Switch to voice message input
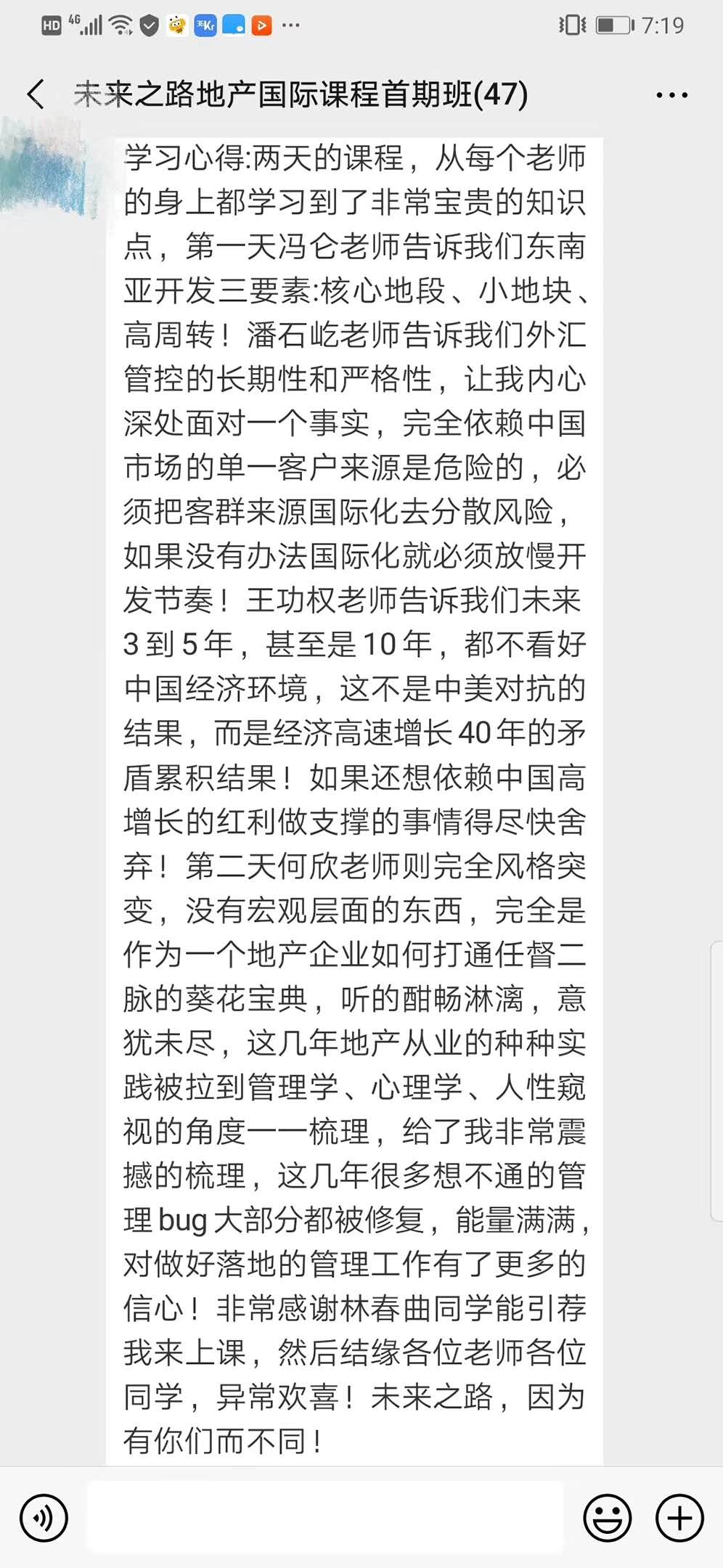This screenshot has height=1568, width=723. coord(44,1518)
